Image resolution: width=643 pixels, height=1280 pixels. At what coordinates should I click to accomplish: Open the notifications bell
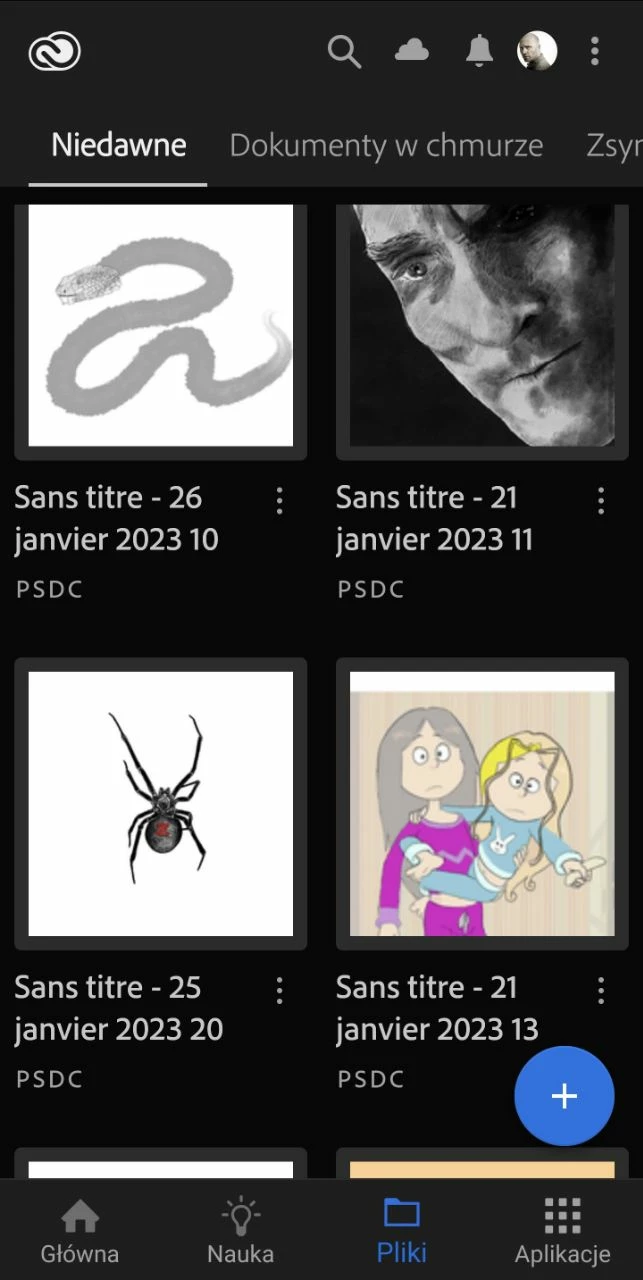tap(479, 51)
